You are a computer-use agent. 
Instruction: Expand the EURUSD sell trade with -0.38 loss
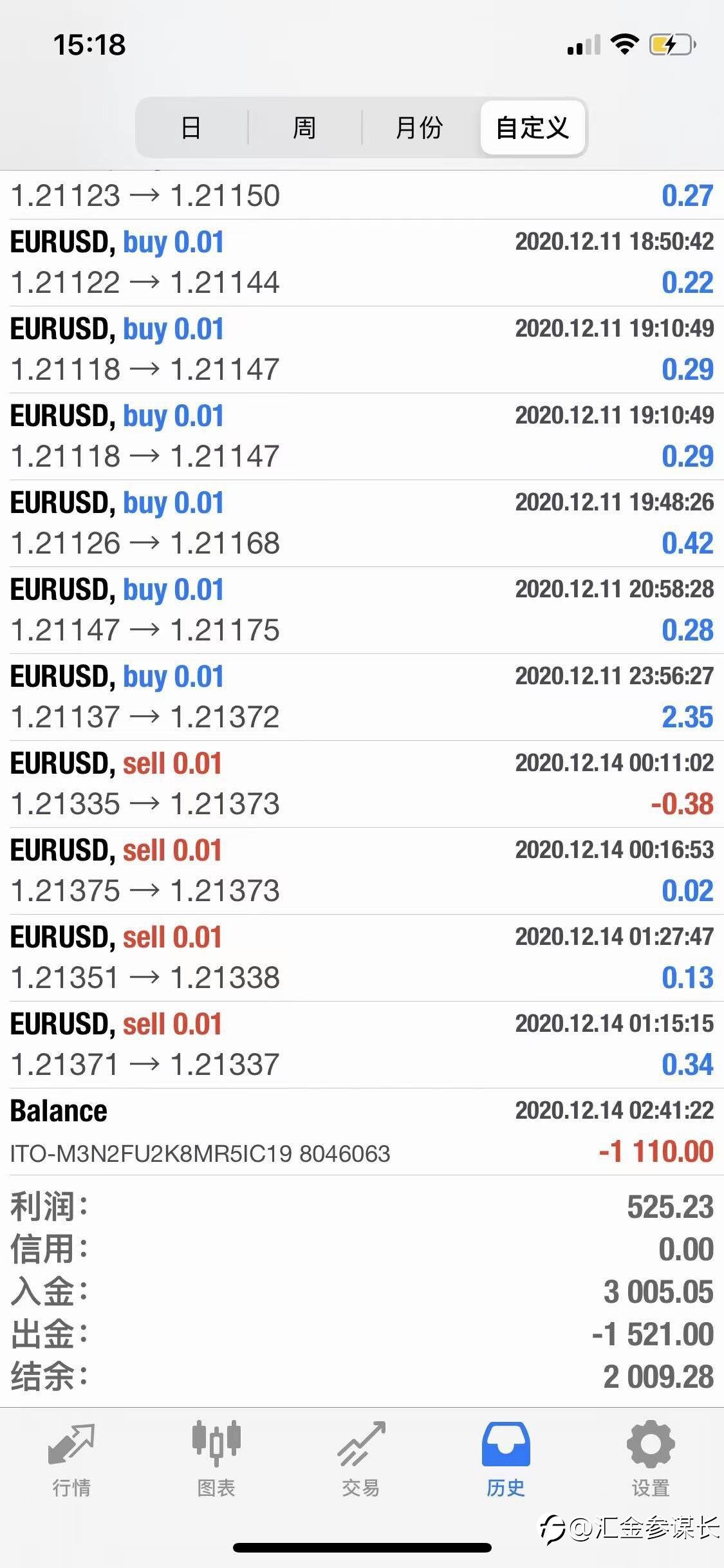pyautogui.click(x=362, y=784)
